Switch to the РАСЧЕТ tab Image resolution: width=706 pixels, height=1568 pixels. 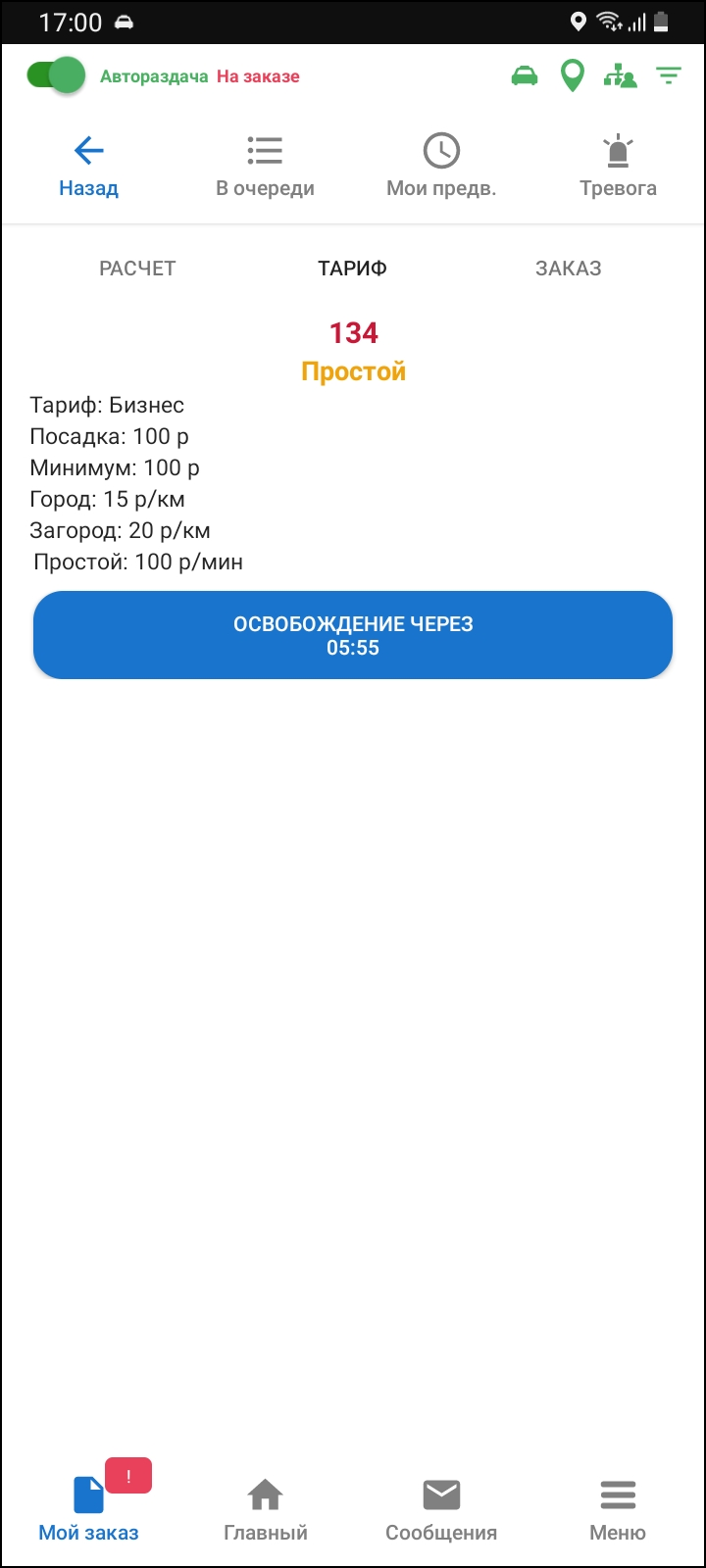(137, 269)
